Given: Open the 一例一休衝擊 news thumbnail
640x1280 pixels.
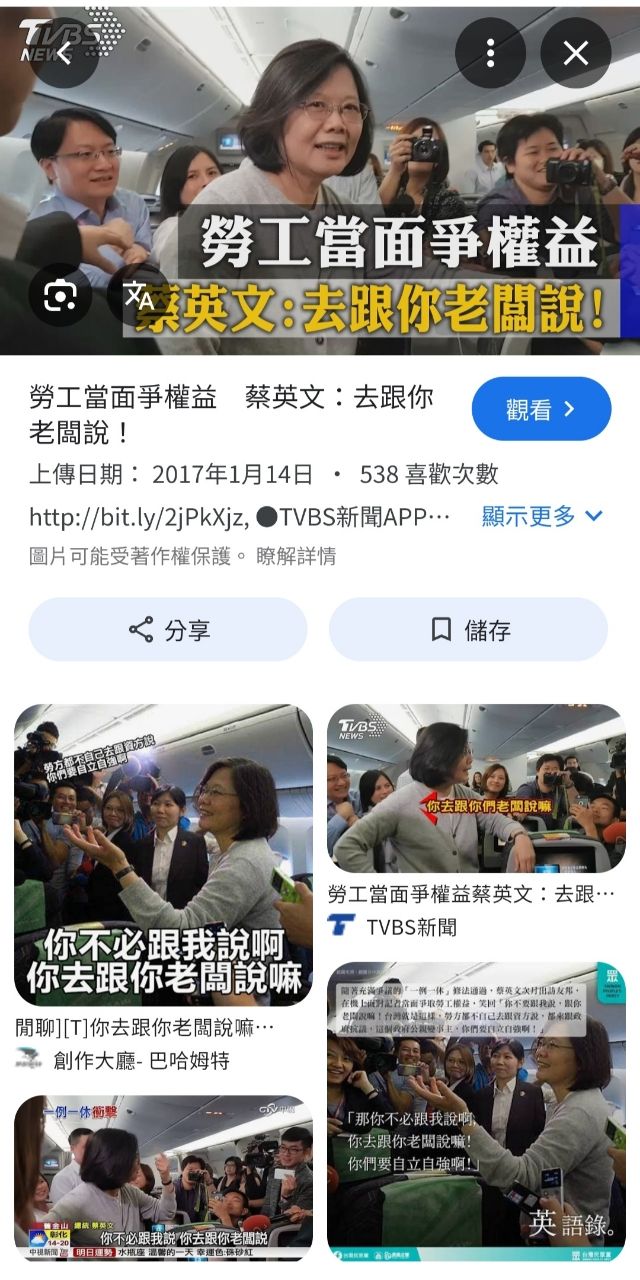Looking at the screenshot, I should tap(163, 1177).
